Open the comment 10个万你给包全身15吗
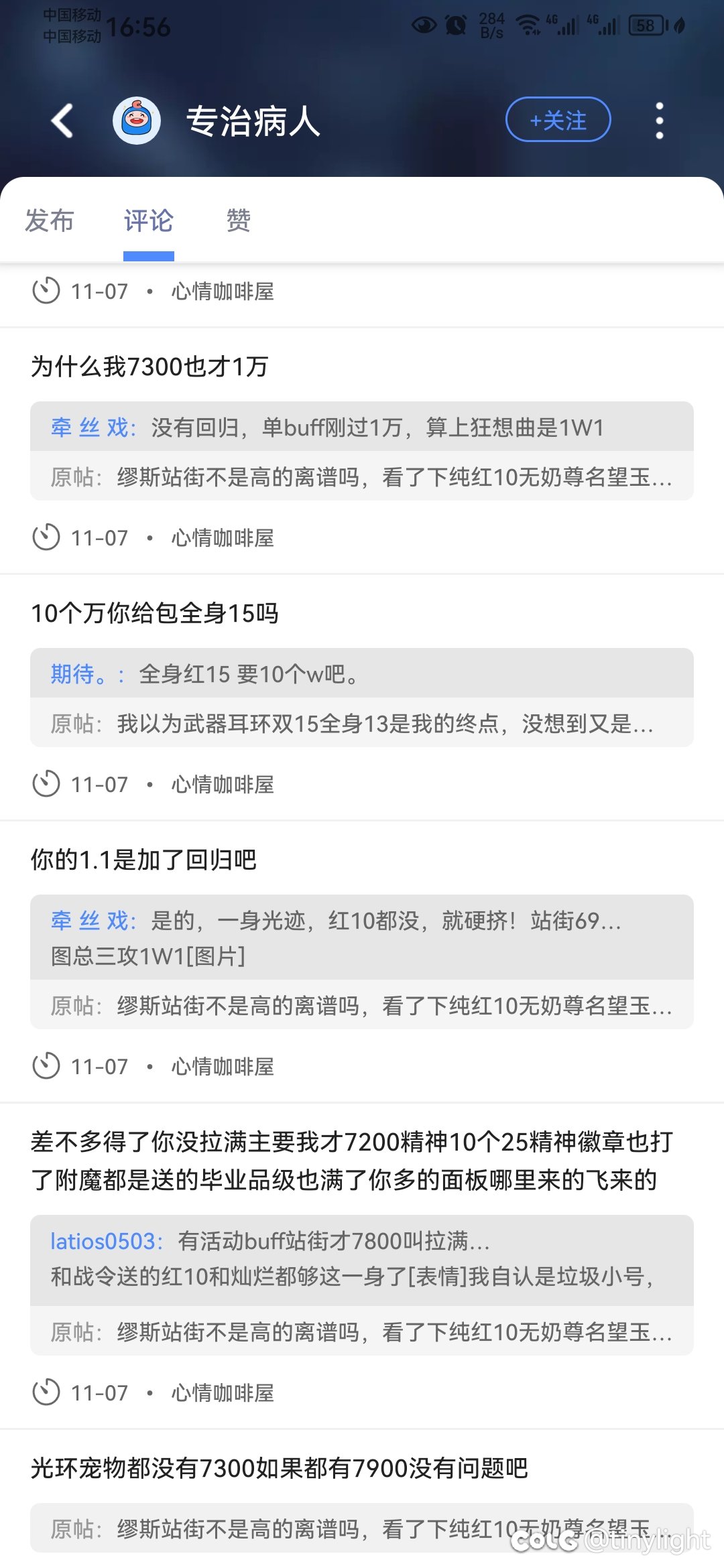Image resolution: width=724 pixels, height=1568 pixels. (155, 613)
